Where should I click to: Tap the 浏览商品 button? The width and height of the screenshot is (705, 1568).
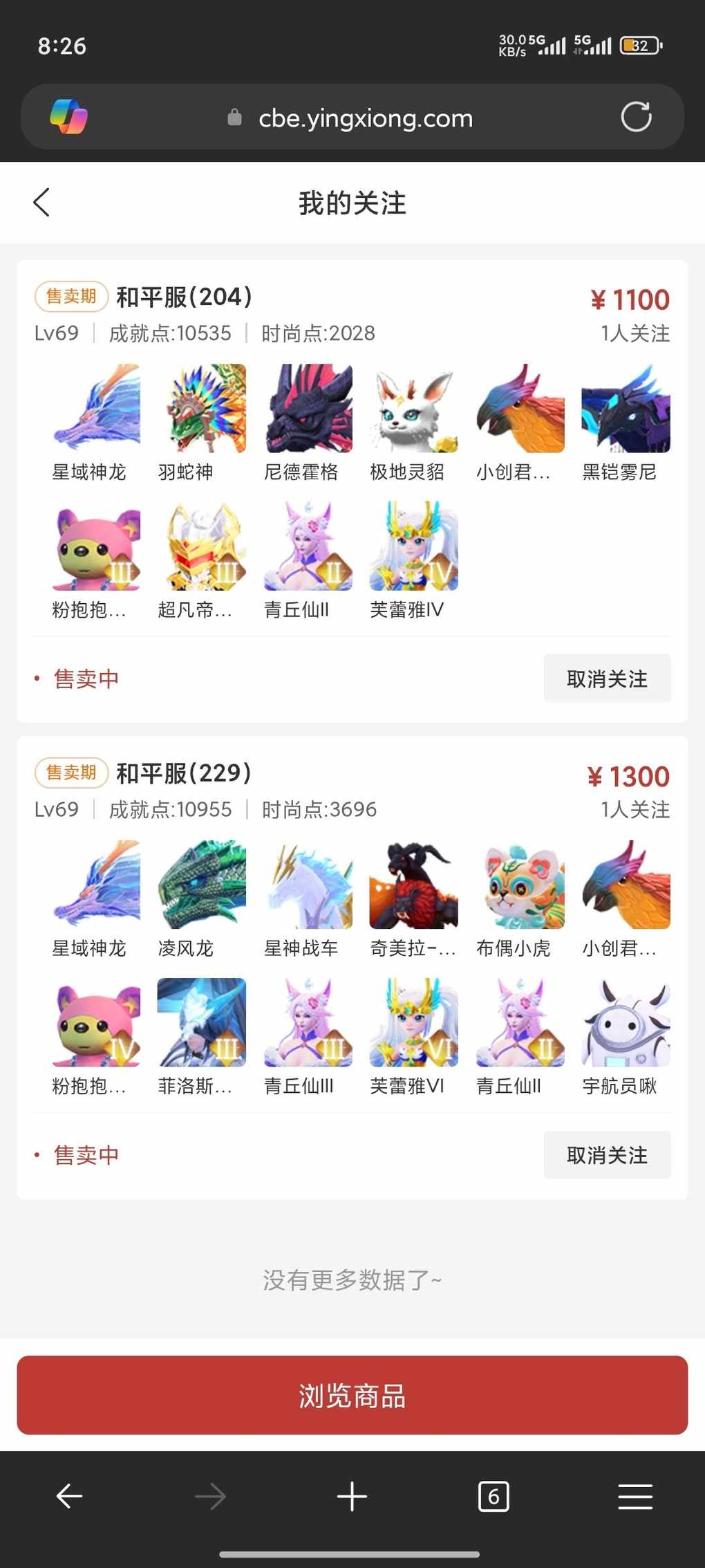352,1395
